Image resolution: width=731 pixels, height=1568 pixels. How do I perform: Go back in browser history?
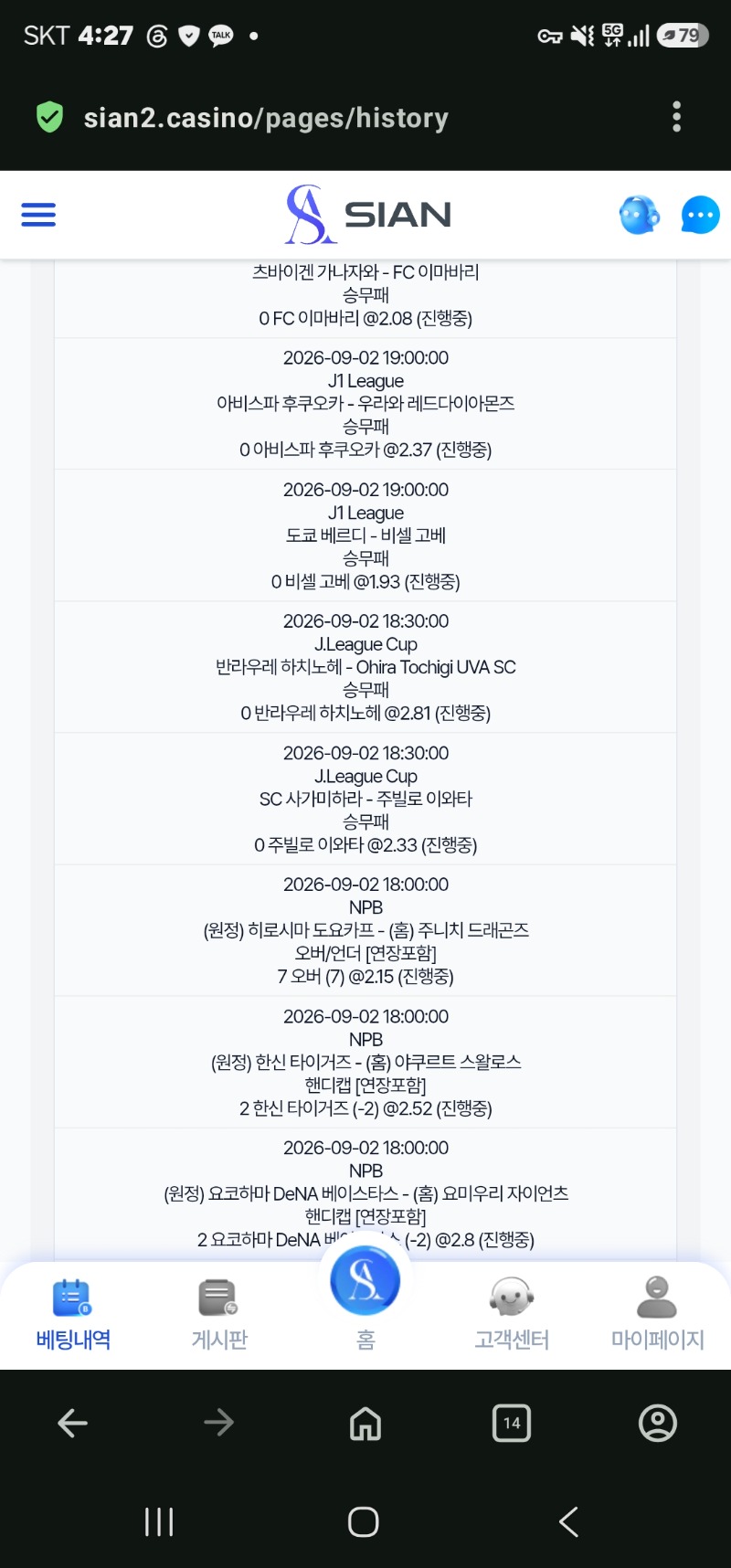(73, 1423)
